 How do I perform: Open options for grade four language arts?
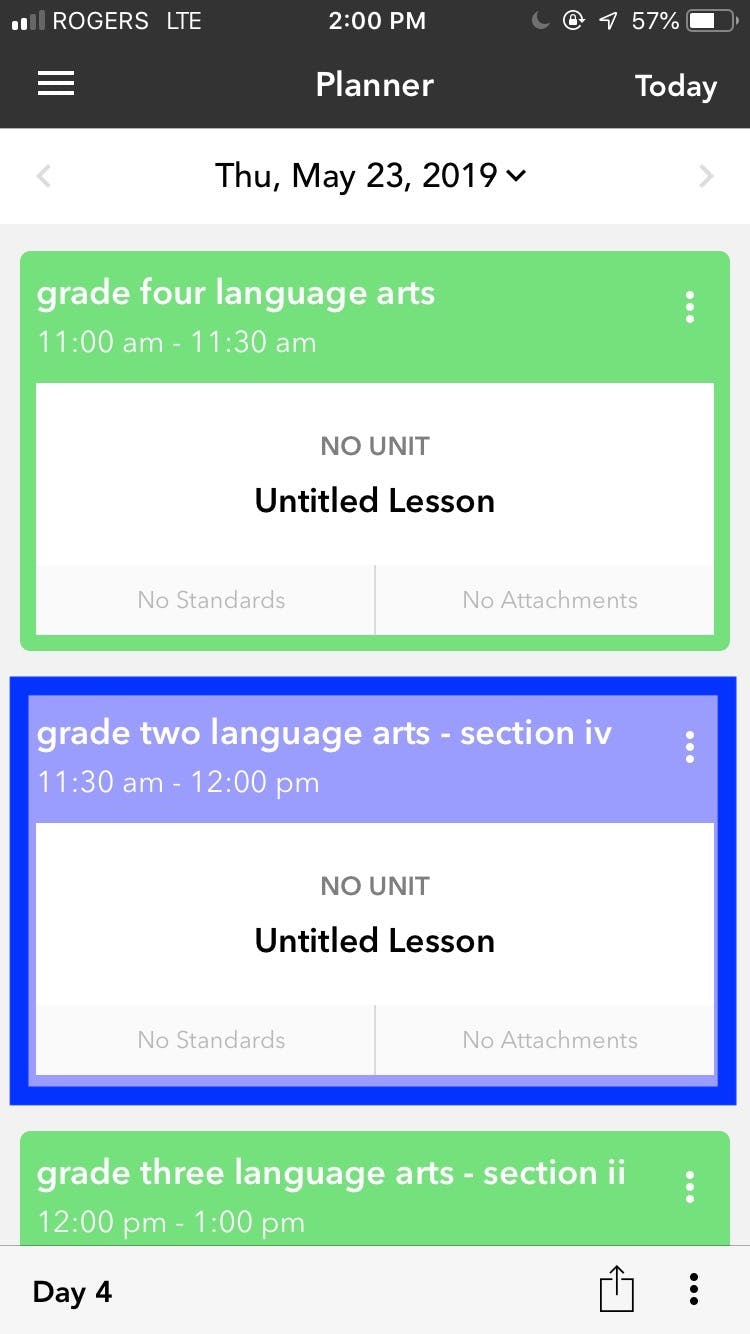(690, 307)
